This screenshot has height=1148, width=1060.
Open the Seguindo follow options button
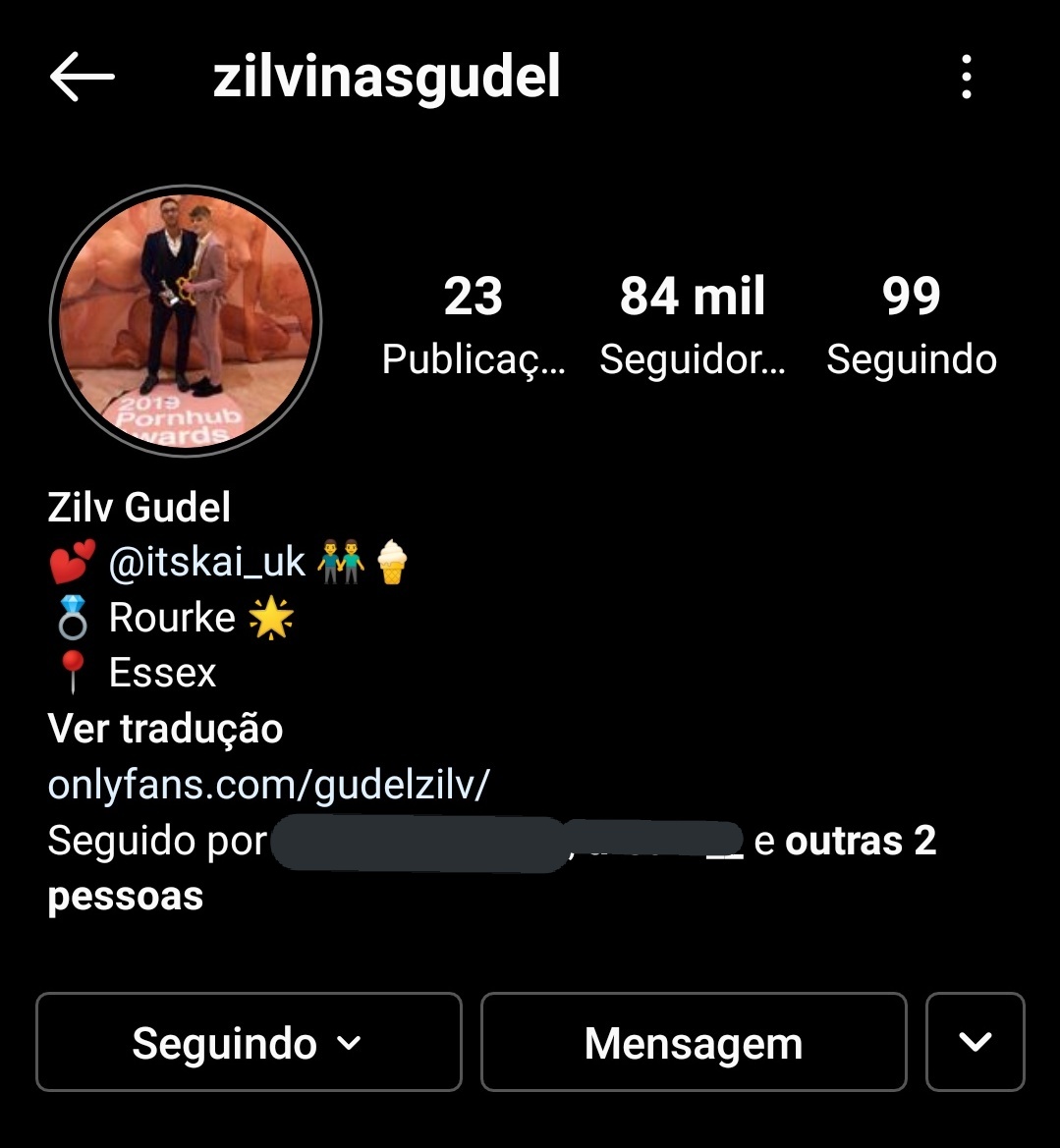[x=249, y=1043]
